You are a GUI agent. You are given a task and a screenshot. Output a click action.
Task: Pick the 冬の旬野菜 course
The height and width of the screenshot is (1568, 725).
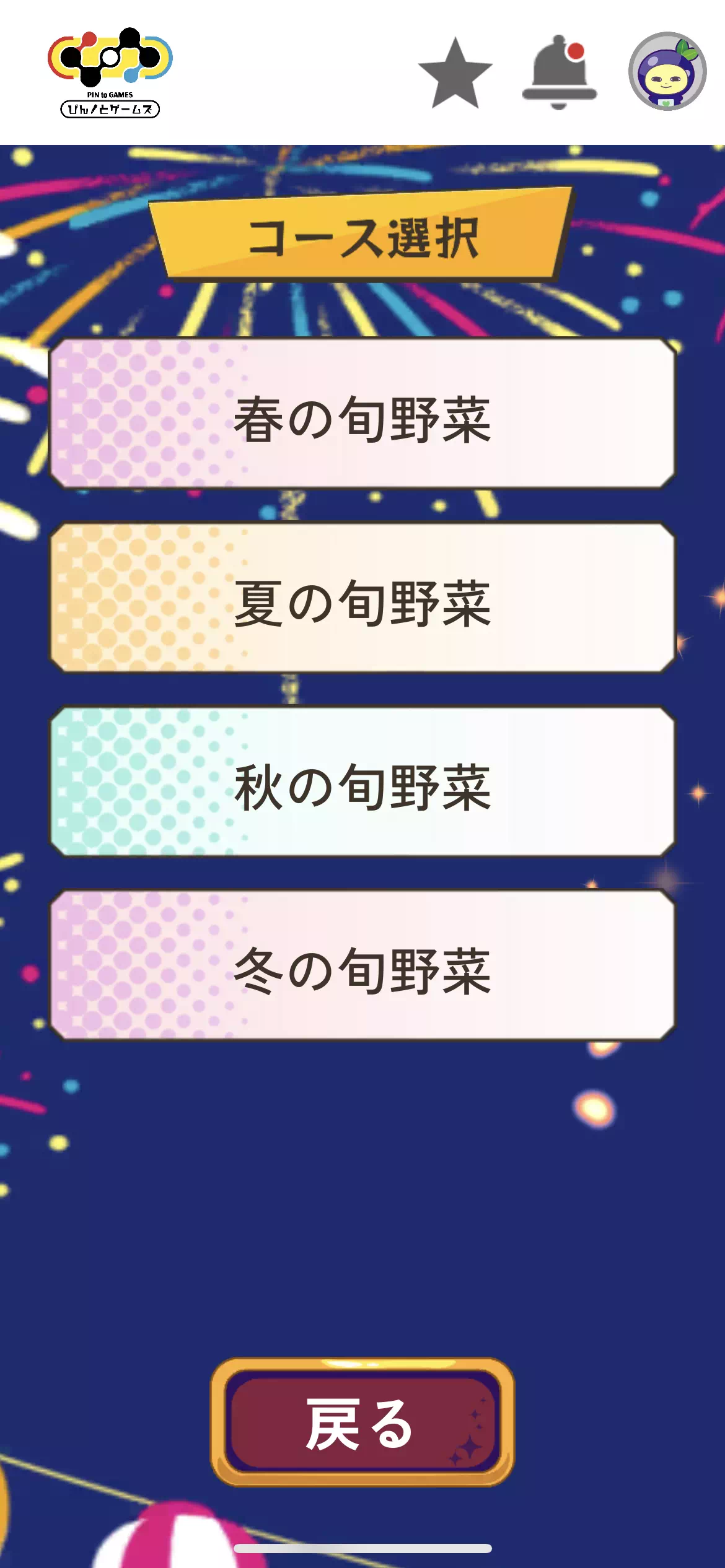click(x=362, y=965)
